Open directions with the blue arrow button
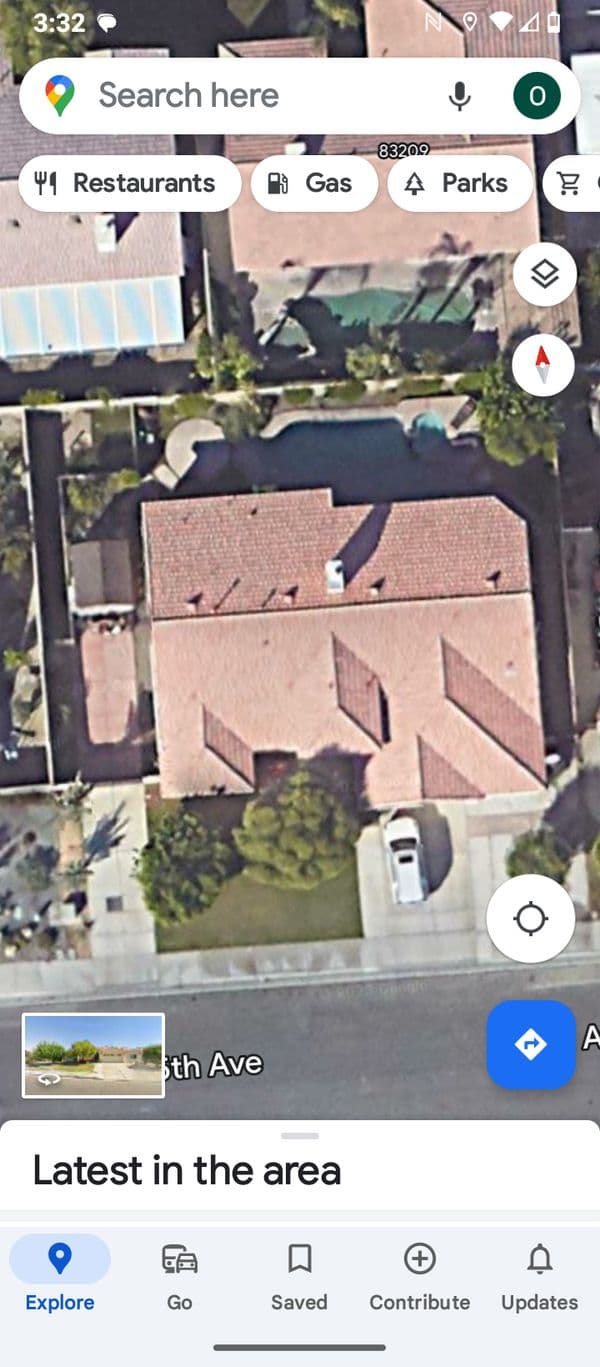 pos(530,1044)
